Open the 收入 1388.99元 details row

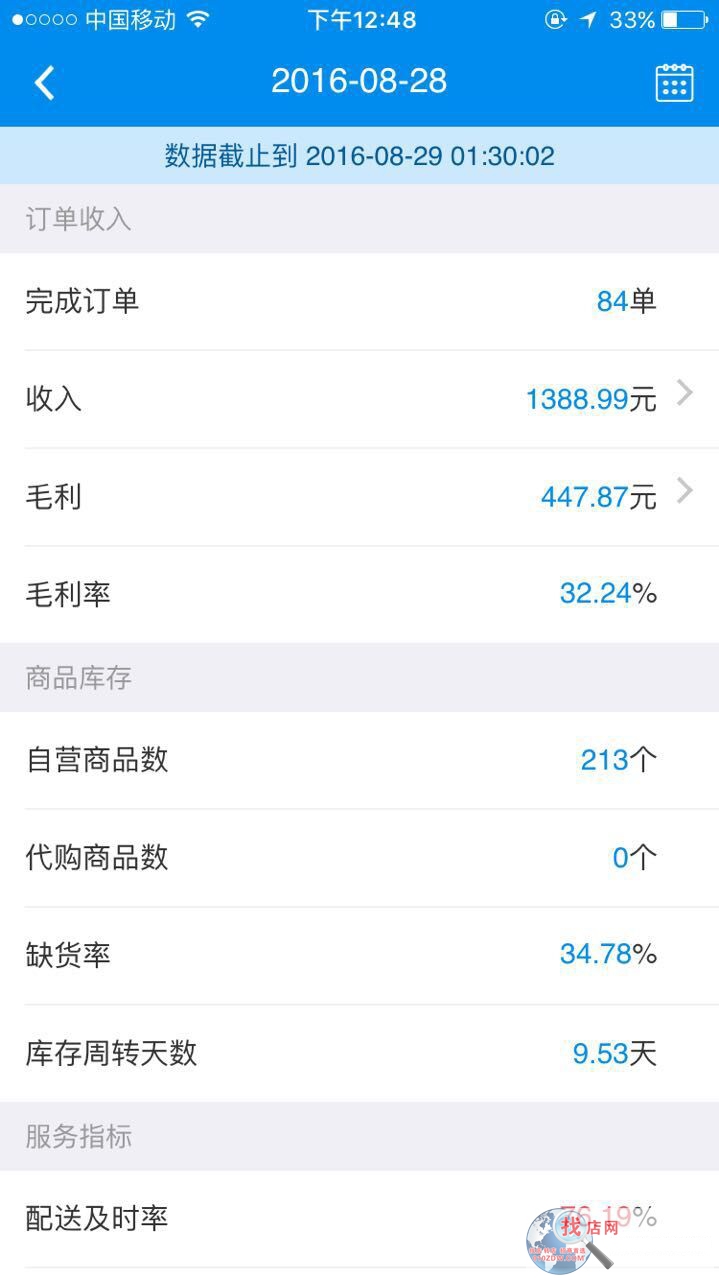click(359, 399)
